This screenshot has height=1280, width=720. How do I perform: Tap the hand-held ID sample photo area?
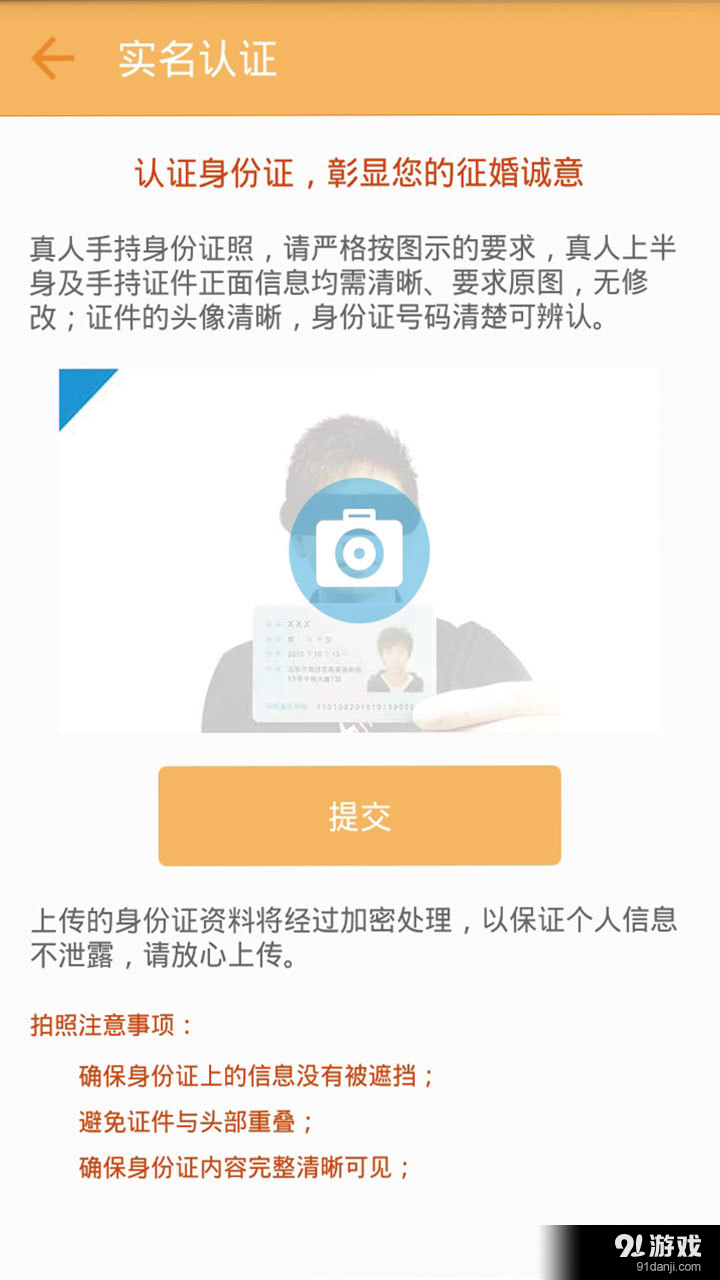point(360,550)
